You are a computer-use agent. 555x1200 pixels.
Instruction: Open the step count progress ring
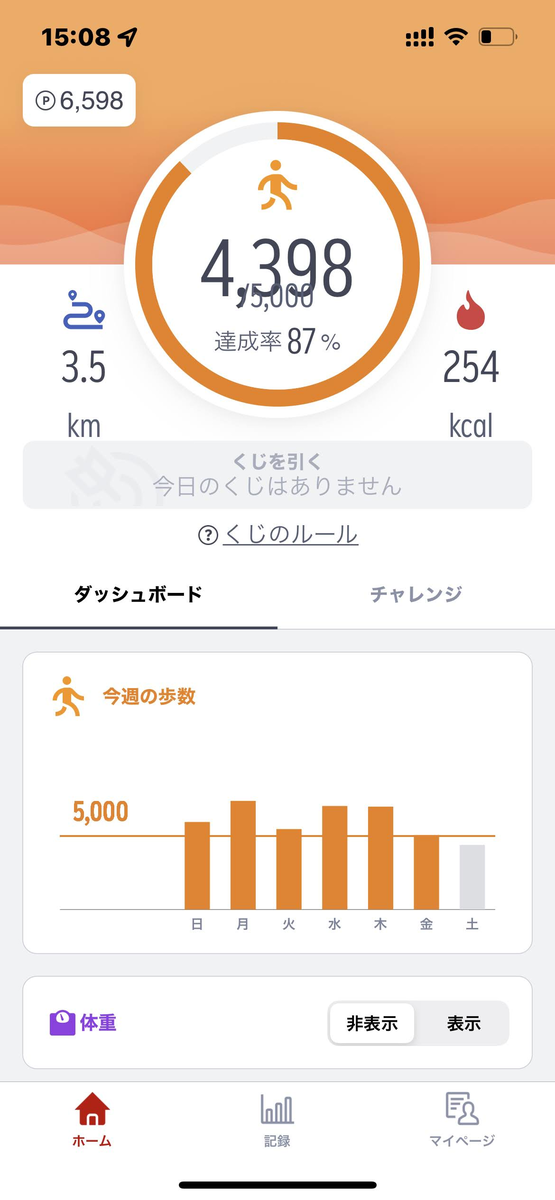tap(277, 264)
